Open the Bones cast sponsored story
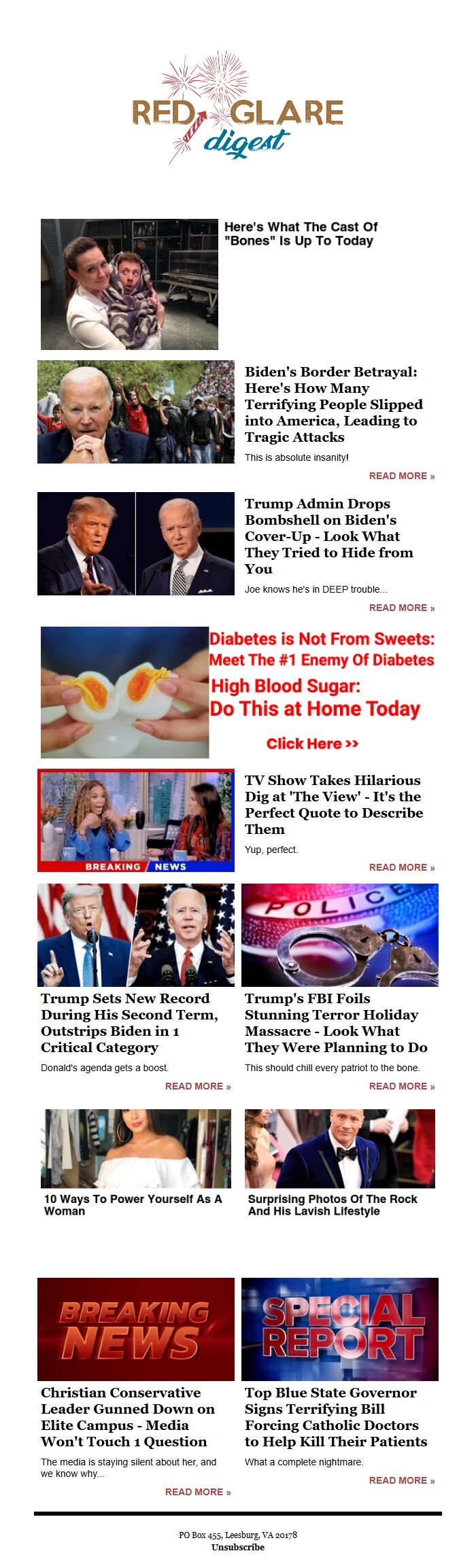This screenshot has width=476, height=1568. click(x=299, y=234)
